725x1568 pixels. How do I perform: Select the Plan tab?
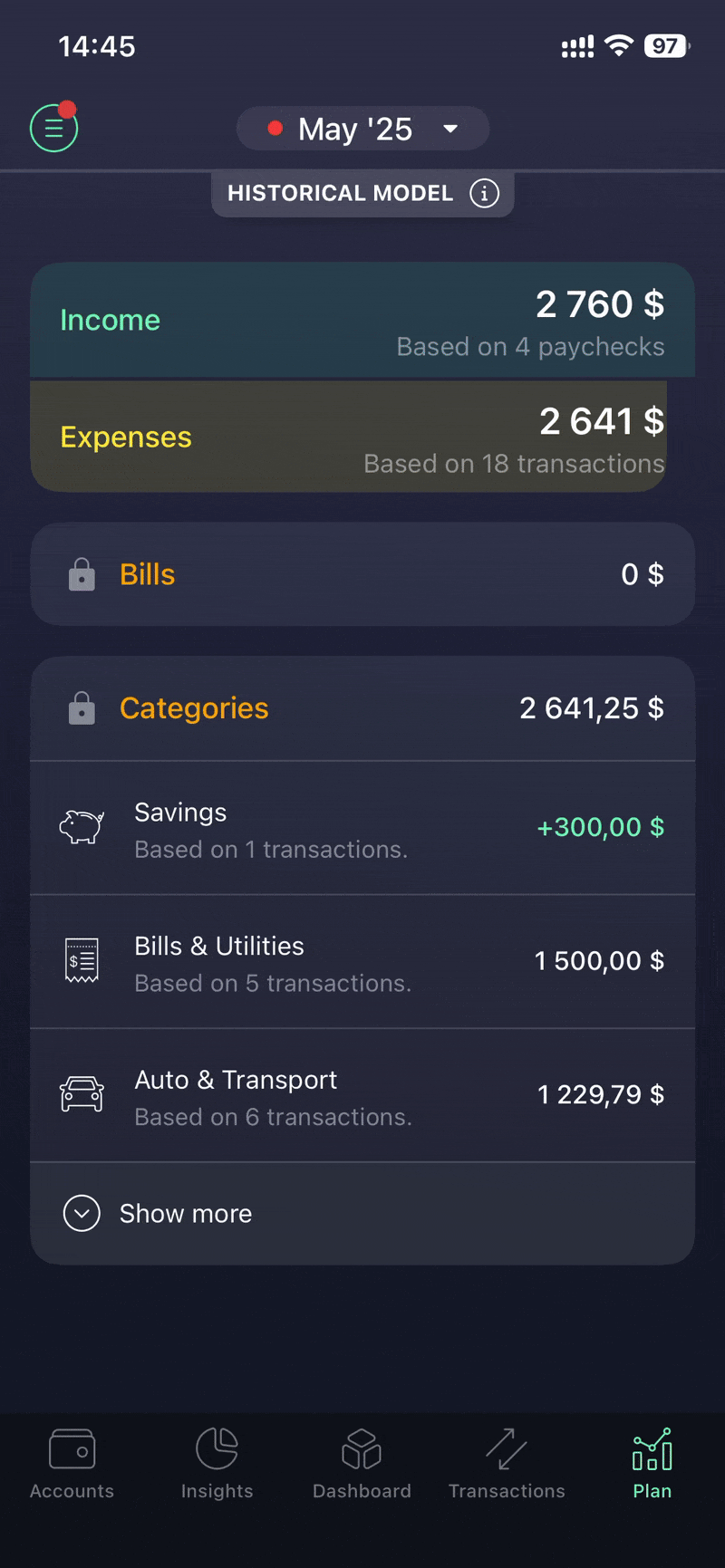pyautogui.click(x=652, y=1464)
